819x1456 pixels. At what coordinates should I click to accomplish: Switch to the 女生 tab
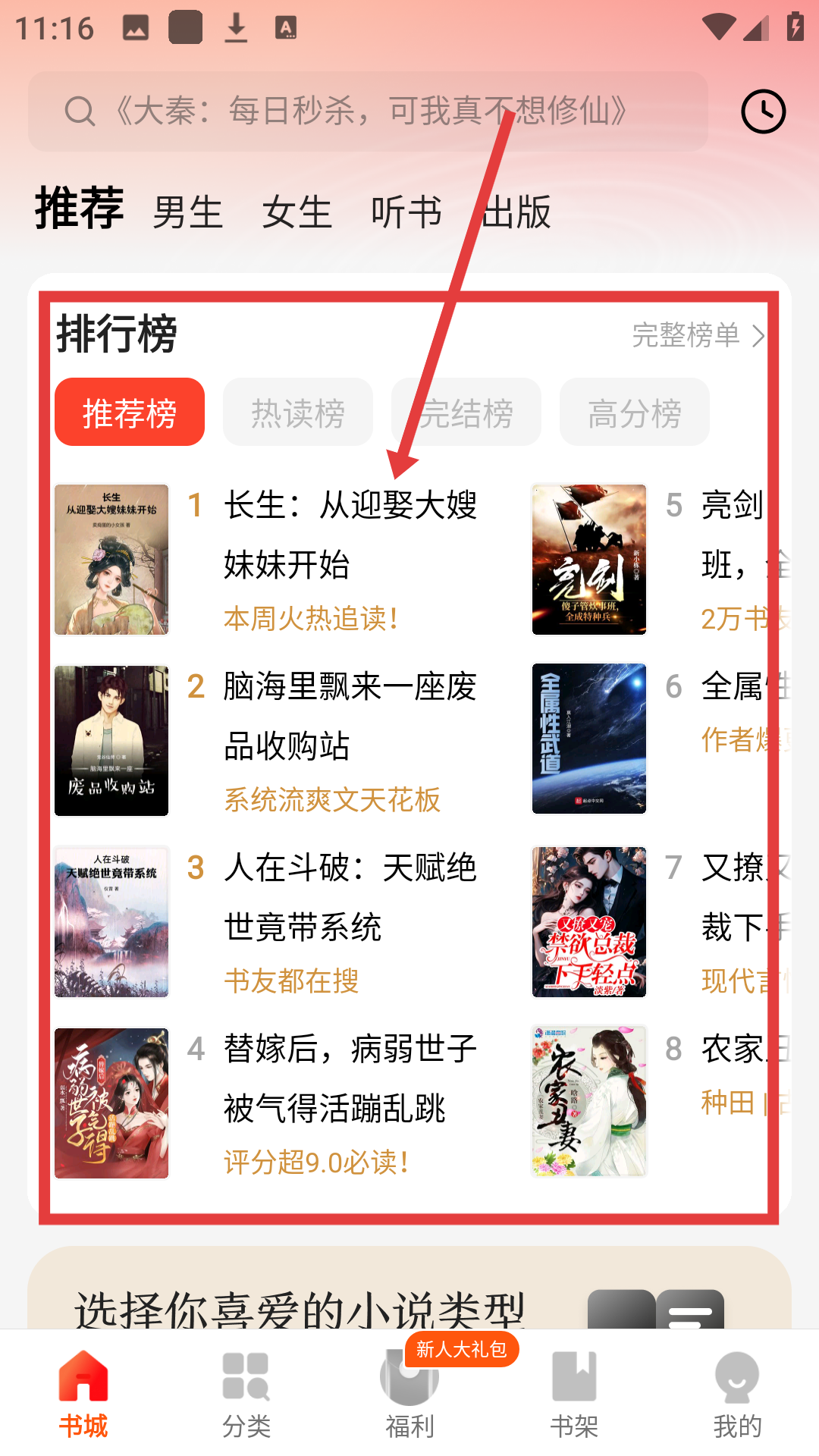297,212
